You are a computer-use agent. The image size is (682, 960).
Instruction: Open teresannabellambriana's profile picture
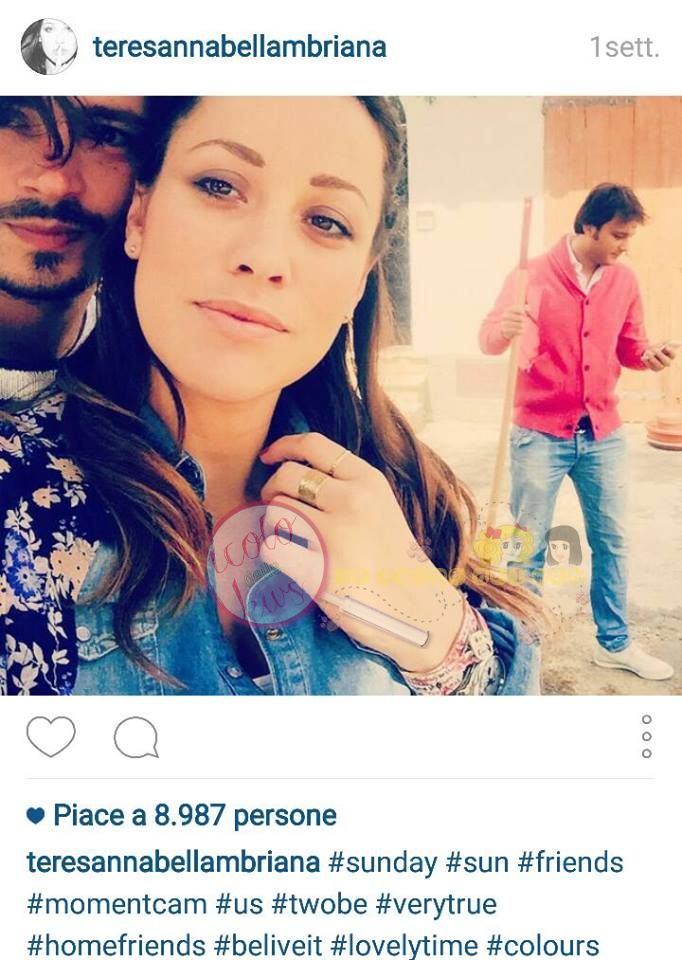click(x=49, y=46)
